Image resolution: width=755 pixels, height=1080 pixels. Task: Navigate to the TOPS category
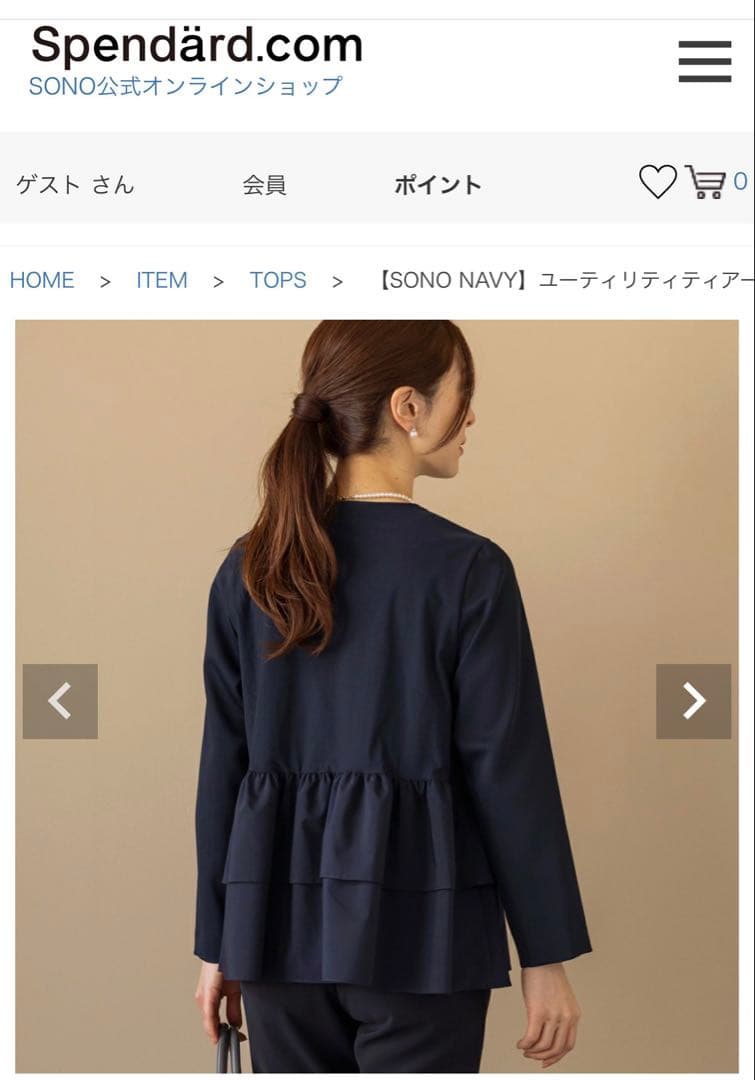tap(279, 281)
